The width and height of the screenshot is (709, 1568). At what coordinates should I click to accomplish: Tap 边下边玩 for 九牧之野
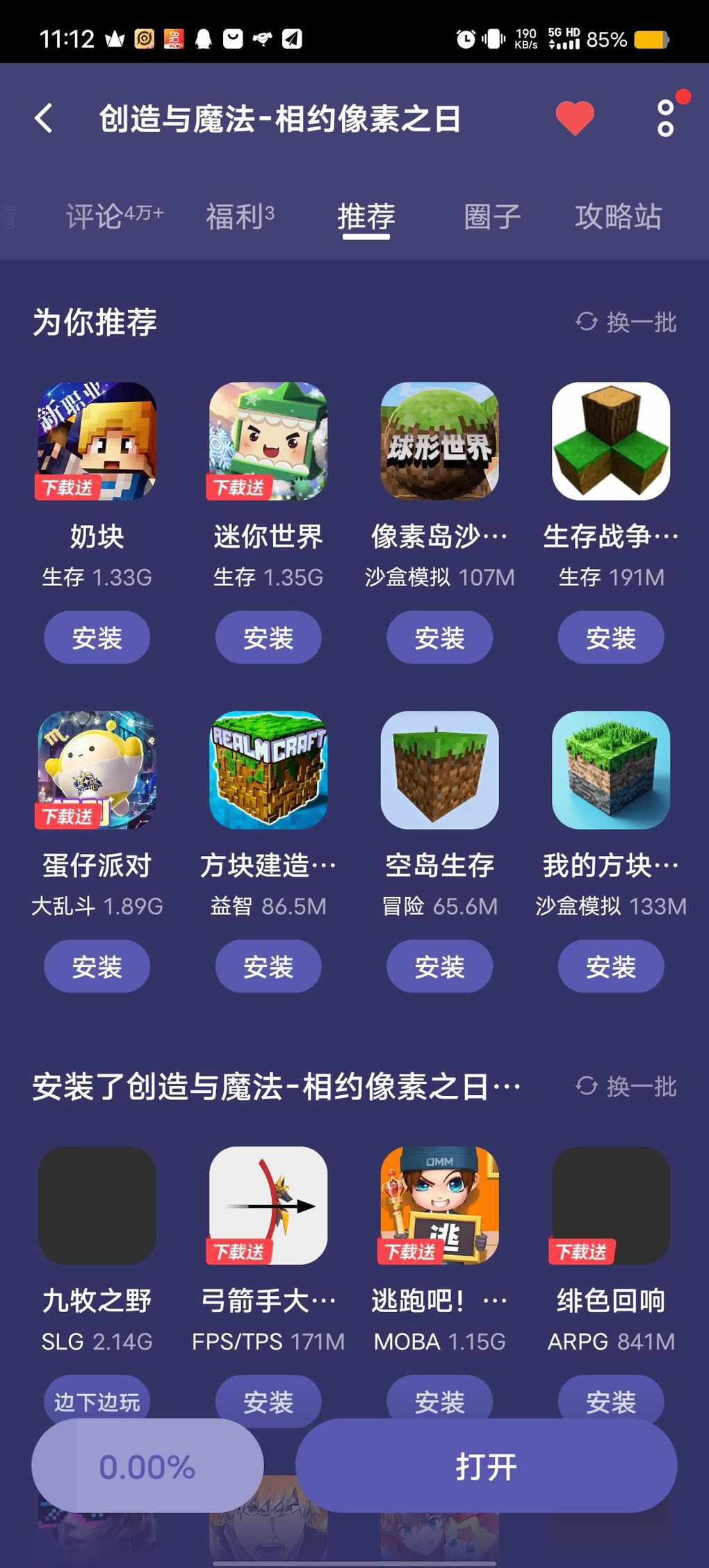97,1399
